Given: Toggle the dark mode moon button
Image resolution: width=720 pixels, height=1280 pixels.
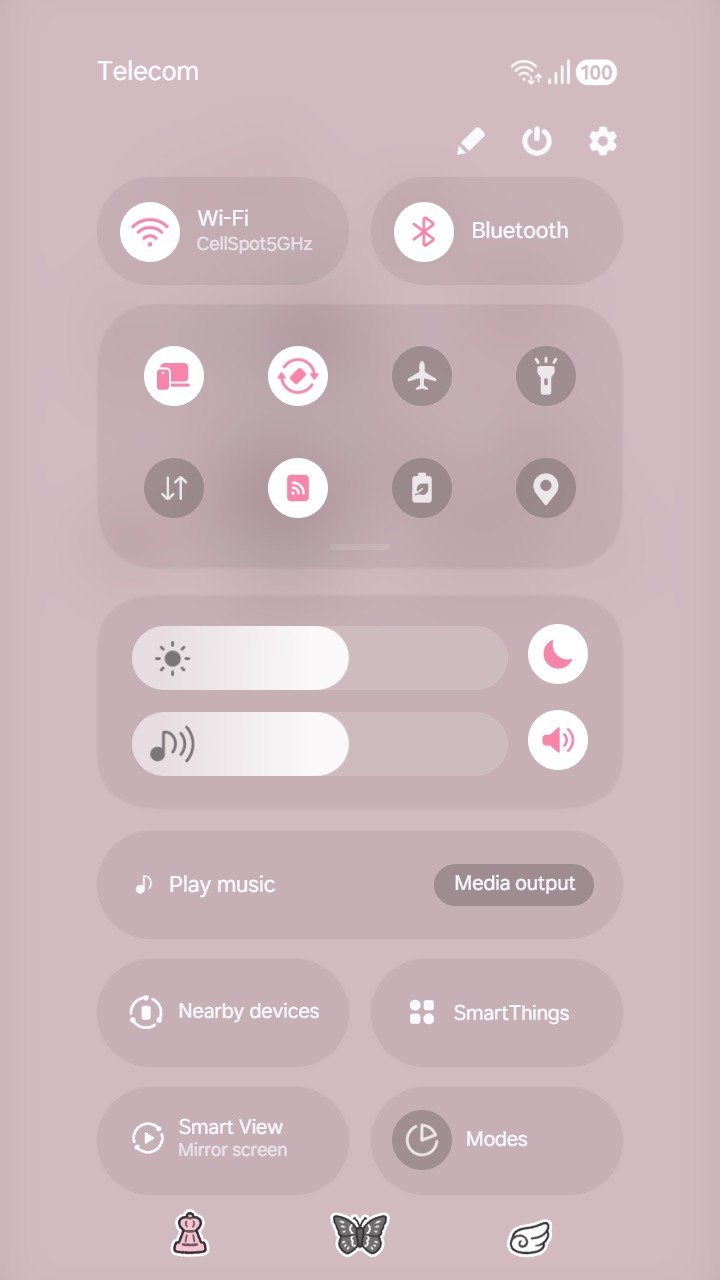Looking at the screenshot, I should (x=558, y=654).
